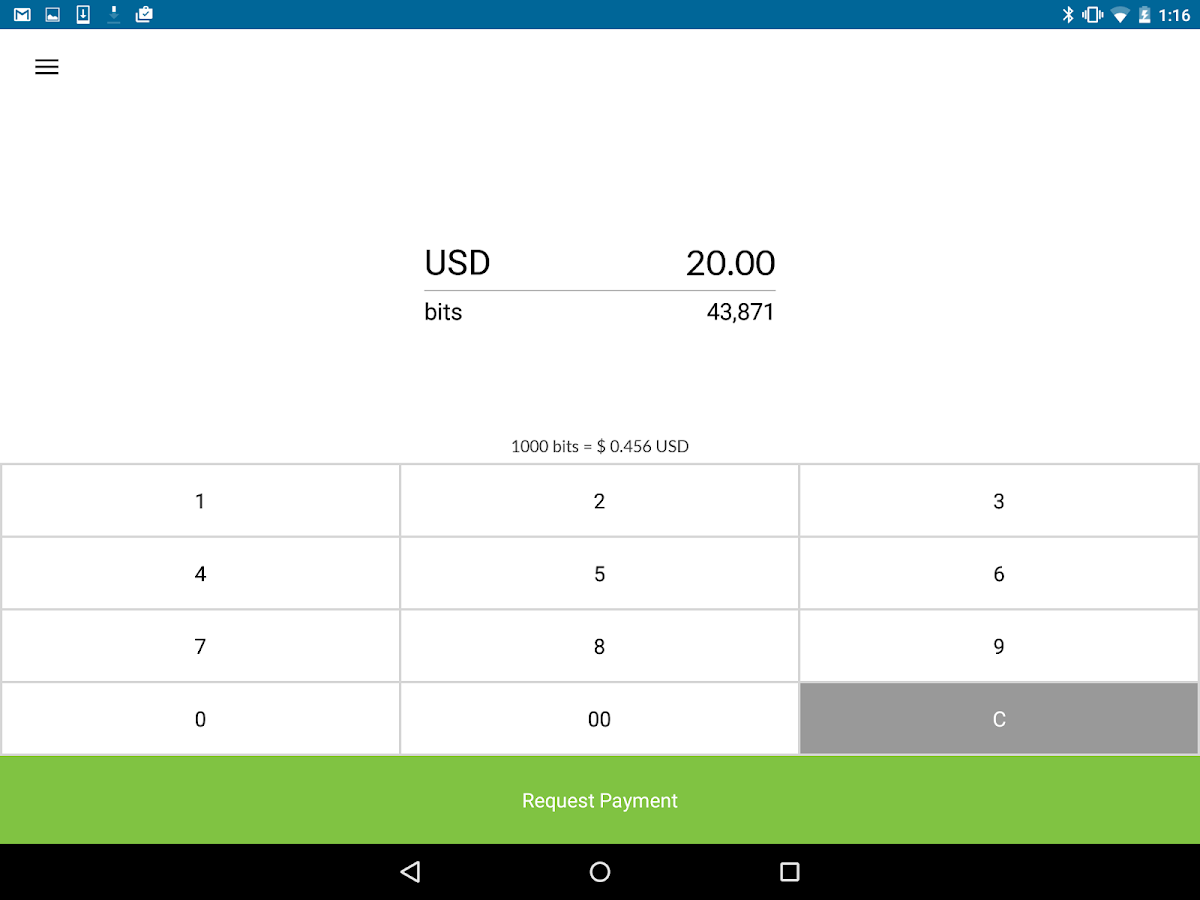Add a 6 to the amount

click(999, 574)
